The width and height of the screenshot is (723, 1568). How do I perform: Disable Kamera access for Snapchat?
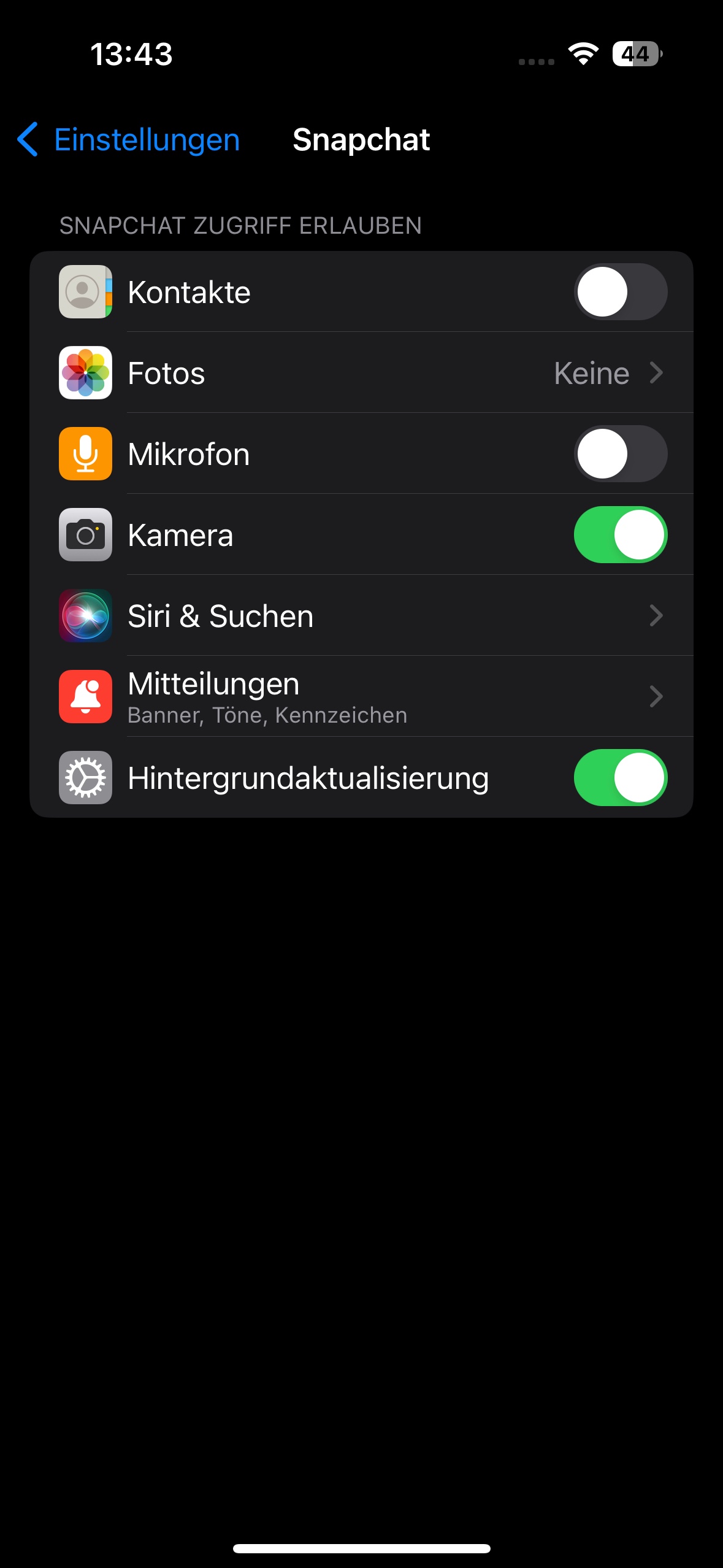(x=620, y=535)
